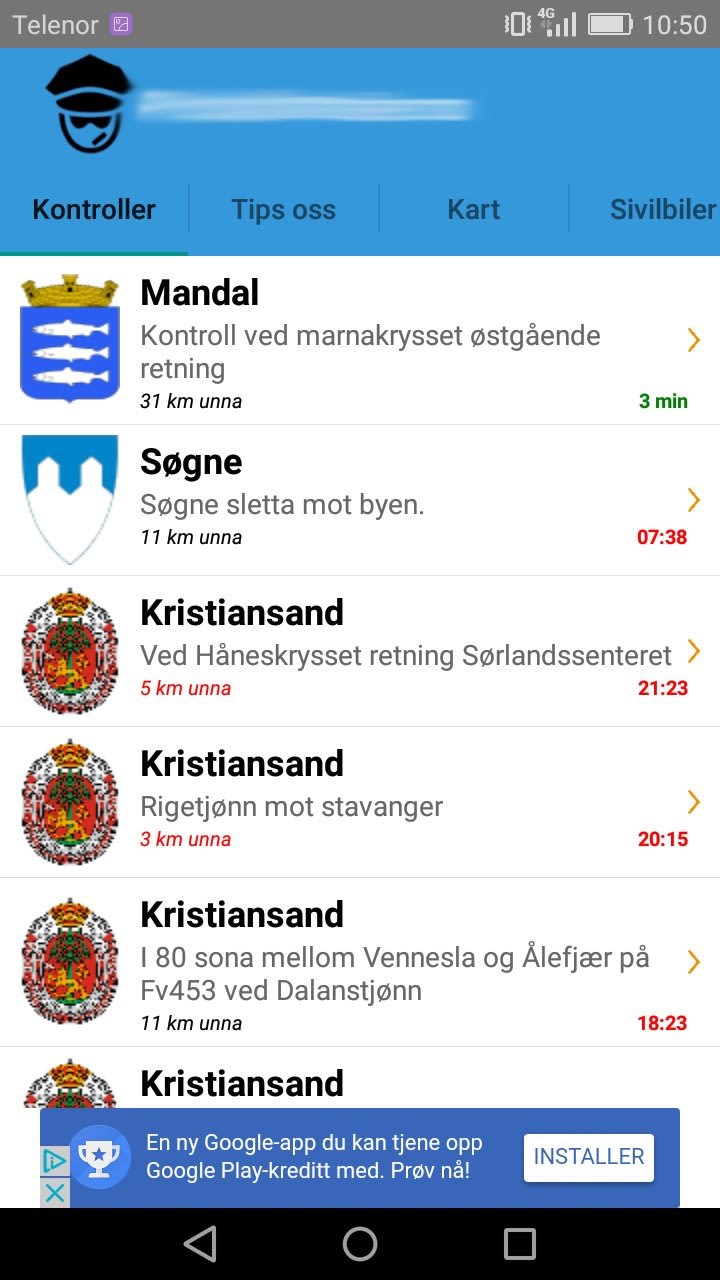Select the Sivilbiler tab
Screen dimensions: 720x1280
pyautogui.click(x=662, y=210)
